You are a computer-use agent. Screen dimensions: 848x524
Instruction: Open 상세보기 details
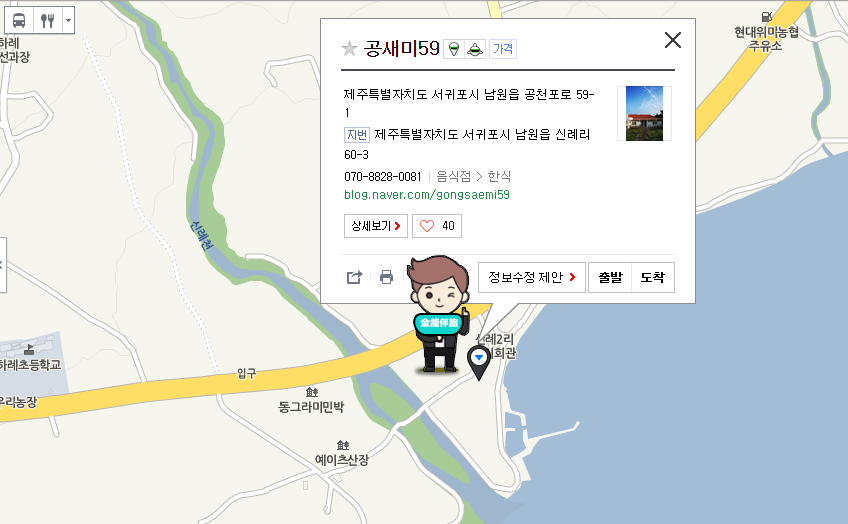coord(375,226)
